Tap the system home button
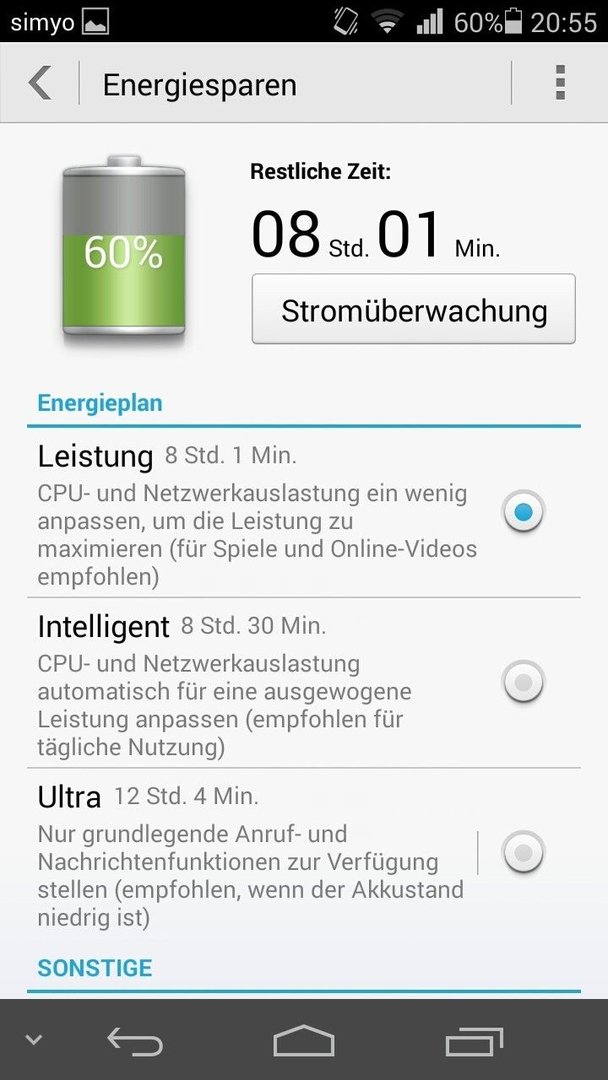608x1080 pixels. (304, 1040)
